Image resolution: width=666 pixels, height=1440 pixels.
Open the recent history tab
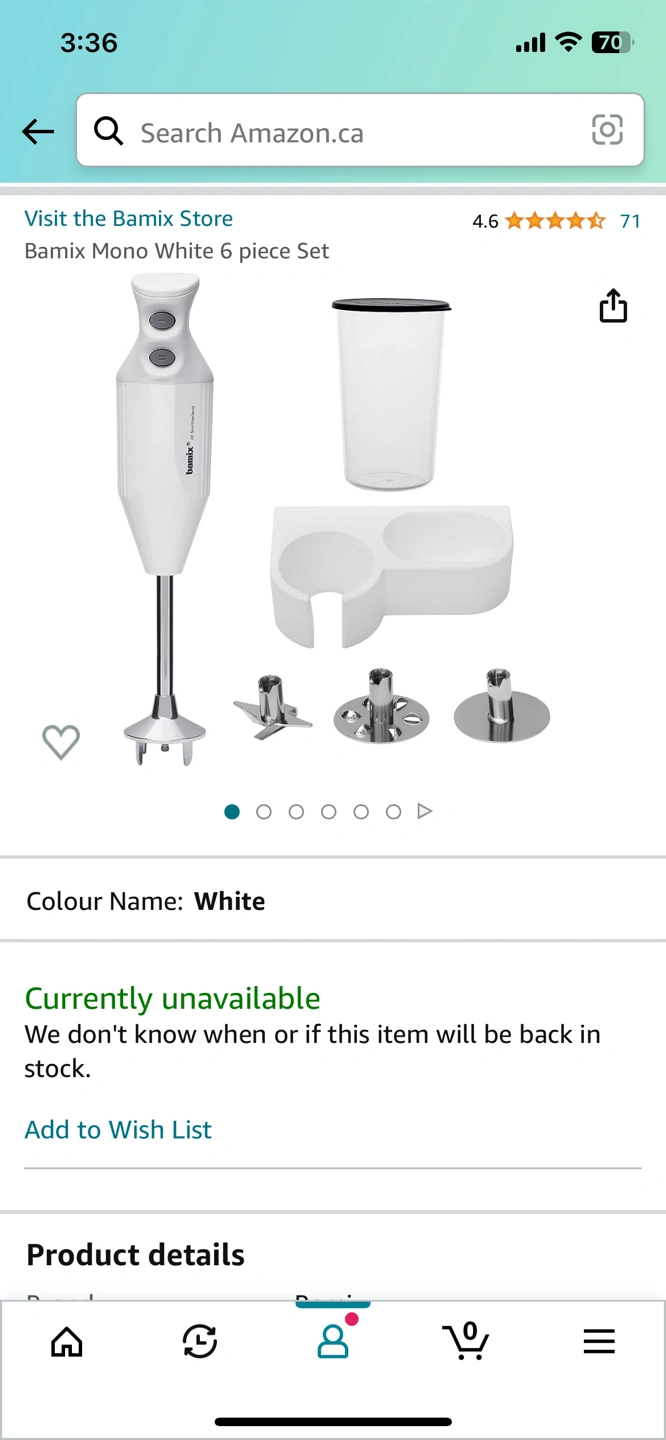[x=200, y=1341]
